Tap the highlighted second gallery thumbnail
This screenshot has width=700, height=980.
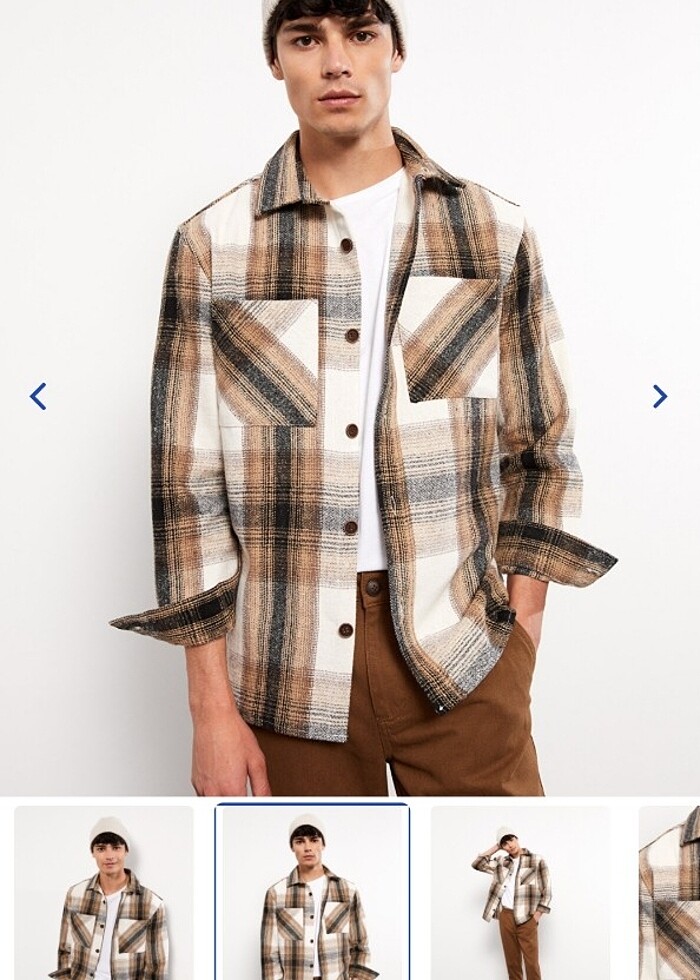(312, 892)
